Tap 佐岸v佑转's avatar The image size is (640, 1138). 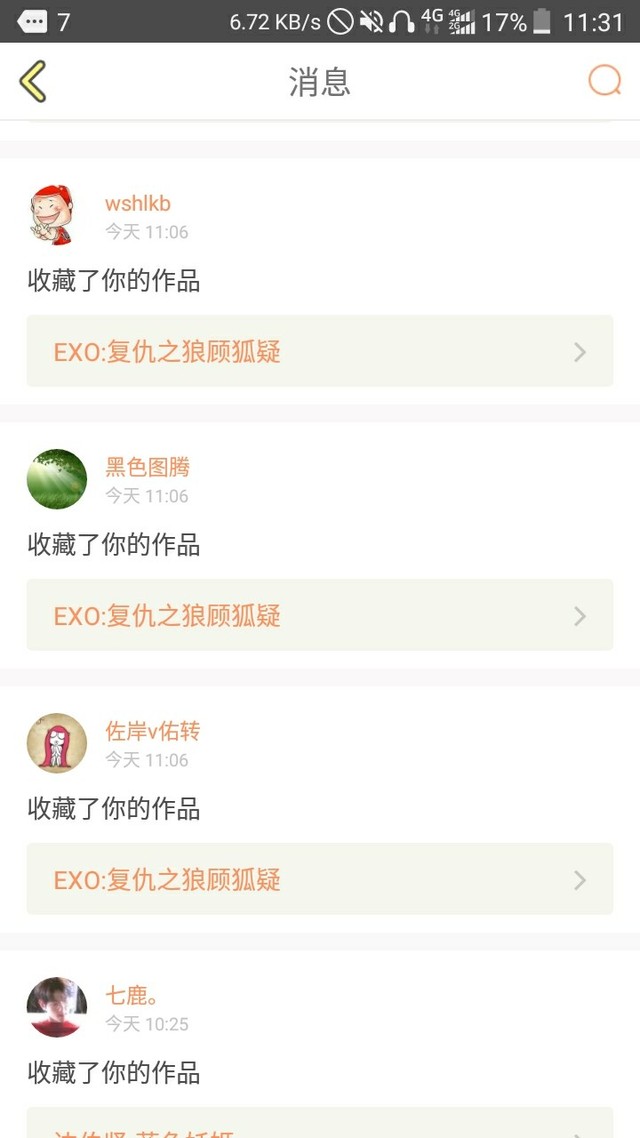56,743
